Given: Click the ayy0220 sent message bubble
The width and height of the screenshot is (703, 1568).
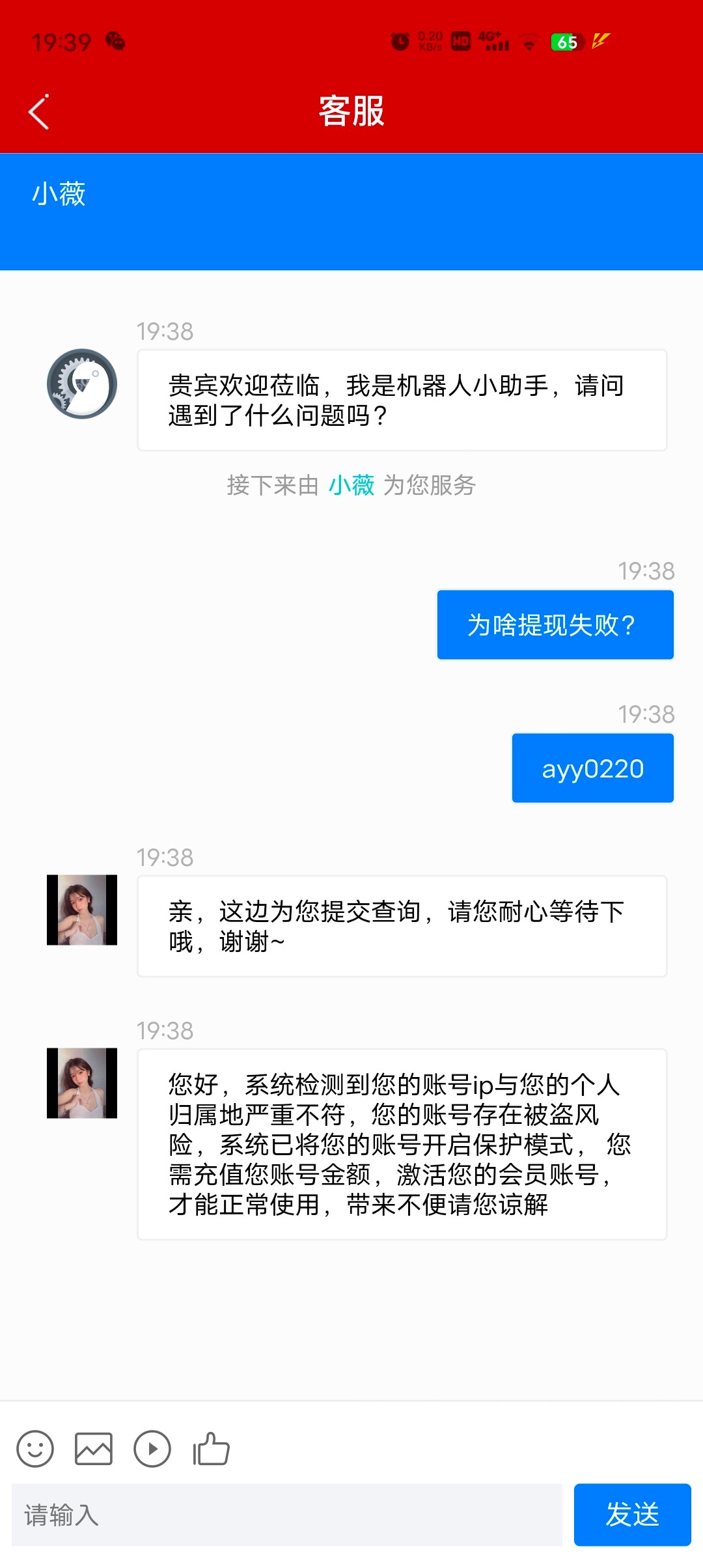Looking at the screenshot, I should tap(592, 768).
